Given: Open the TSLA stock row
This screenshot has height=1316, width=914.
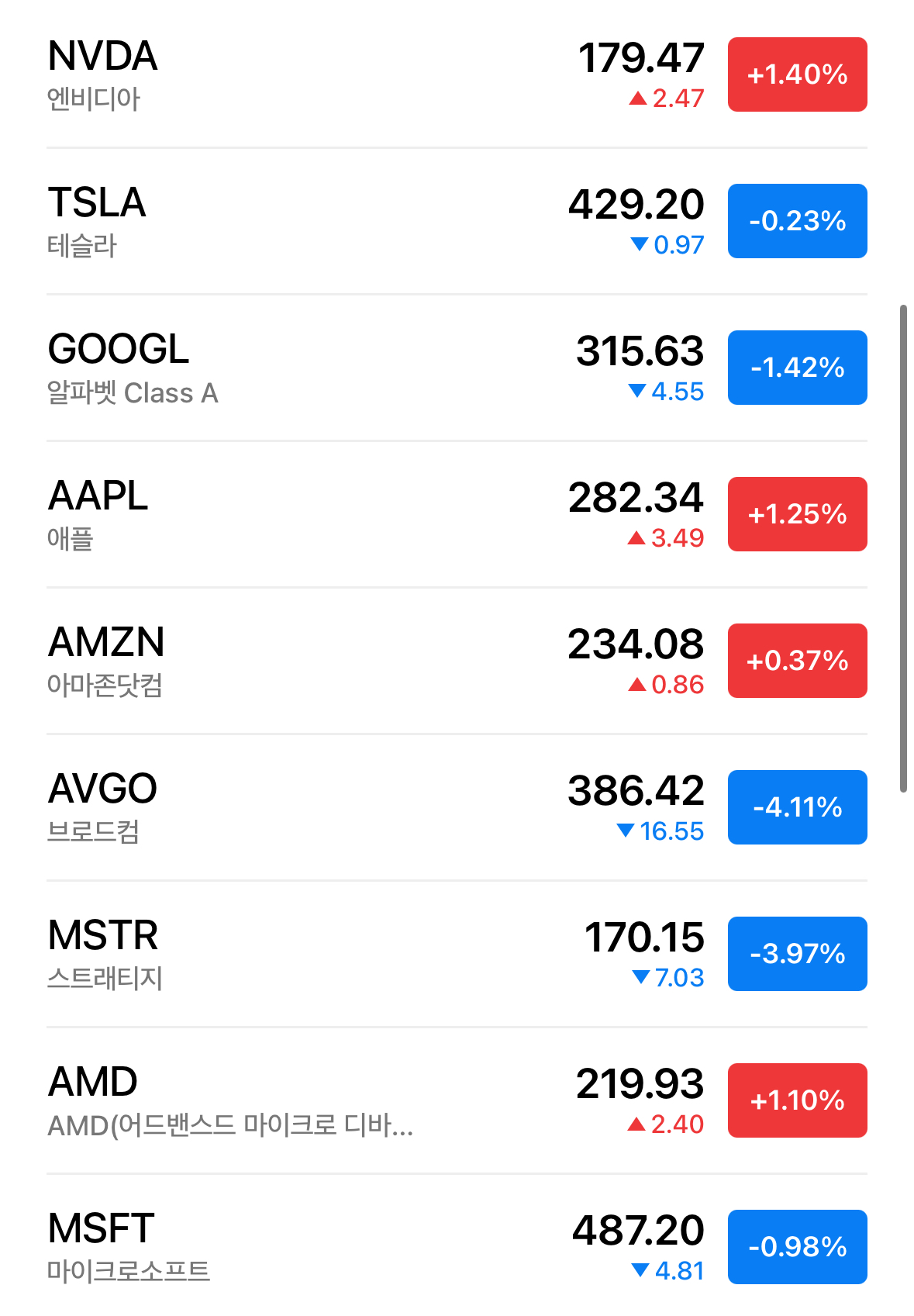Looking at the screenshot, I should (x=310, y=222).
